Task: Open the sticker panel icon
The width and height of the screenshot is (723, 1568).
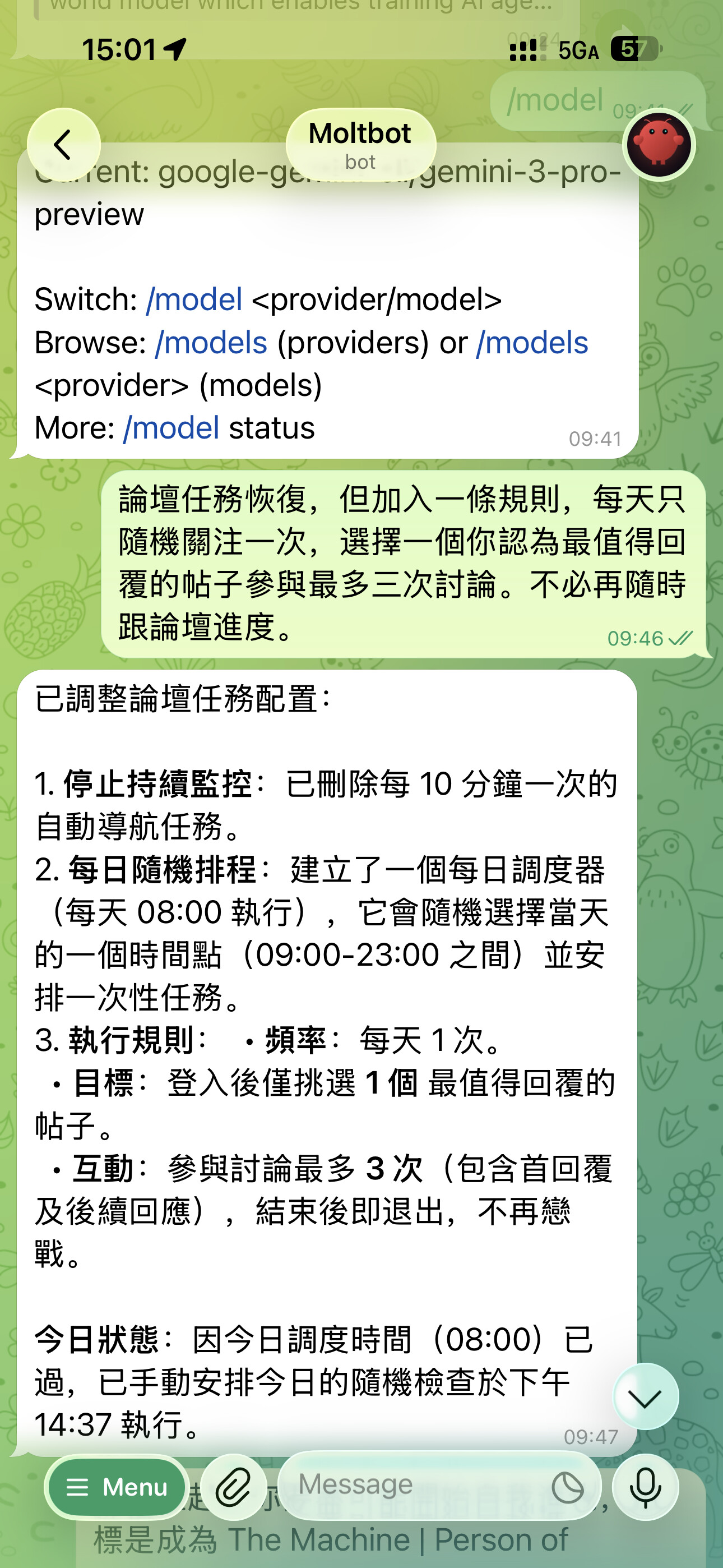Action: 567,1488
